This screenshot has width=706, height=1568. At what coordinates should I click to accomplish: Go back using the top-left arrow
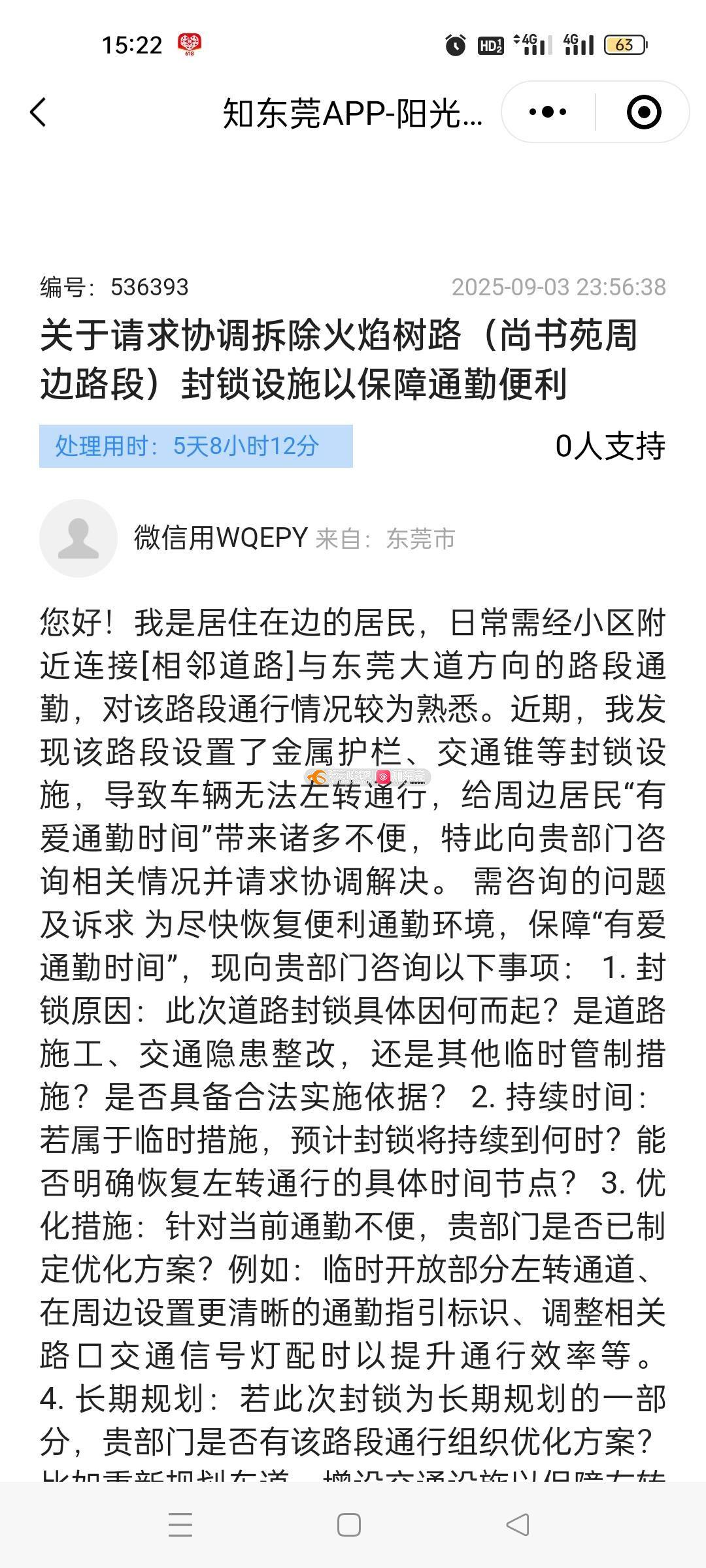point(39,112)
